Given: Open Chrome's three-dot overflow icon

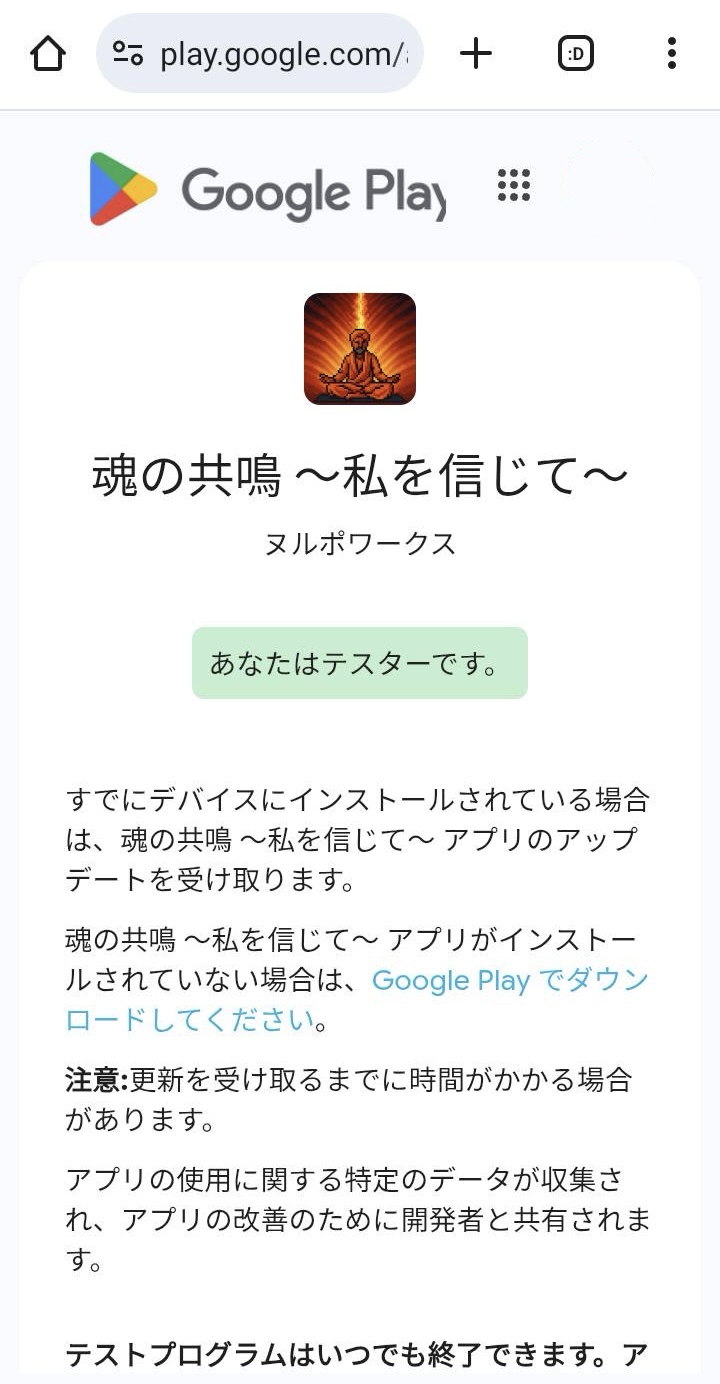Looking at the screenshot, I should [671, 54].
